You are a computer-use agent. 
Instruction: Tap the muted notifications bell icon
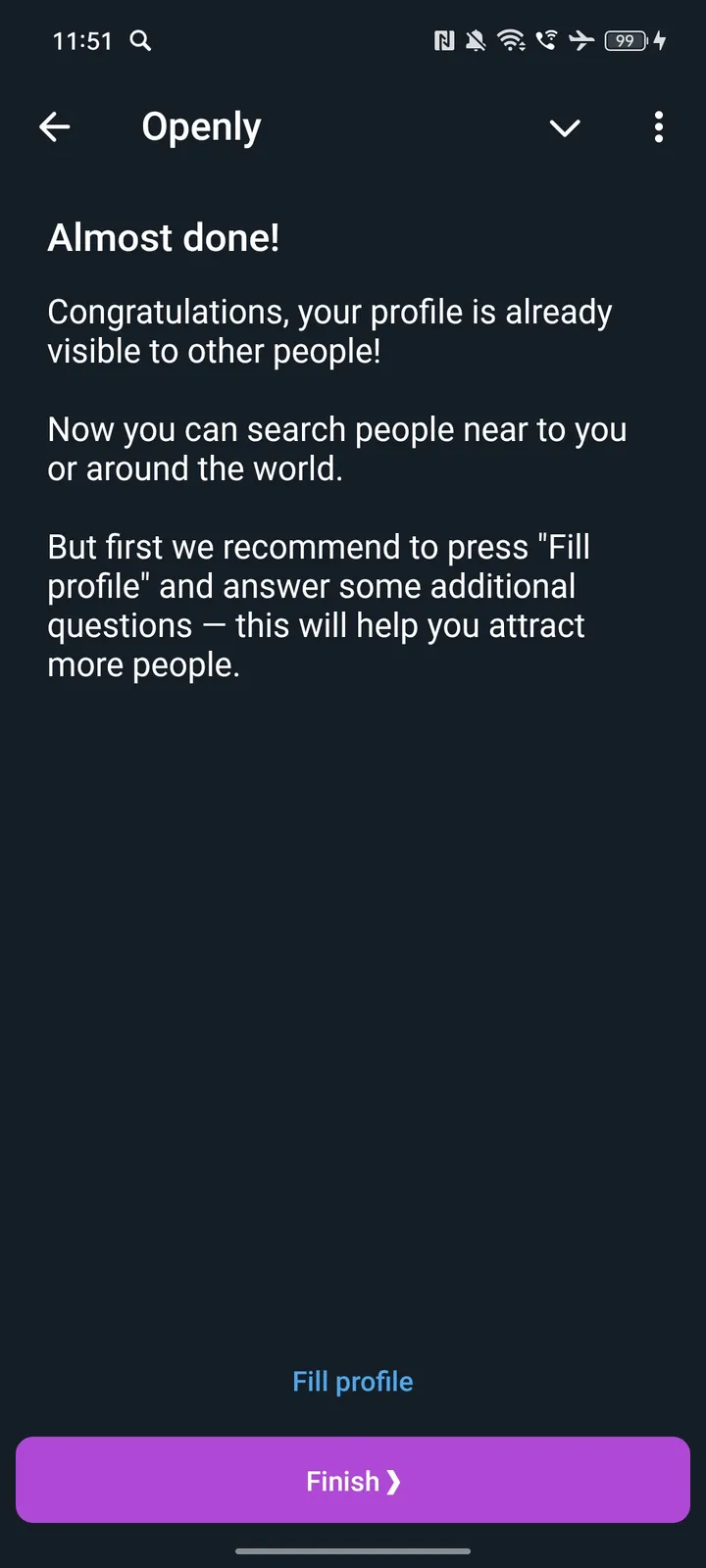476,41
